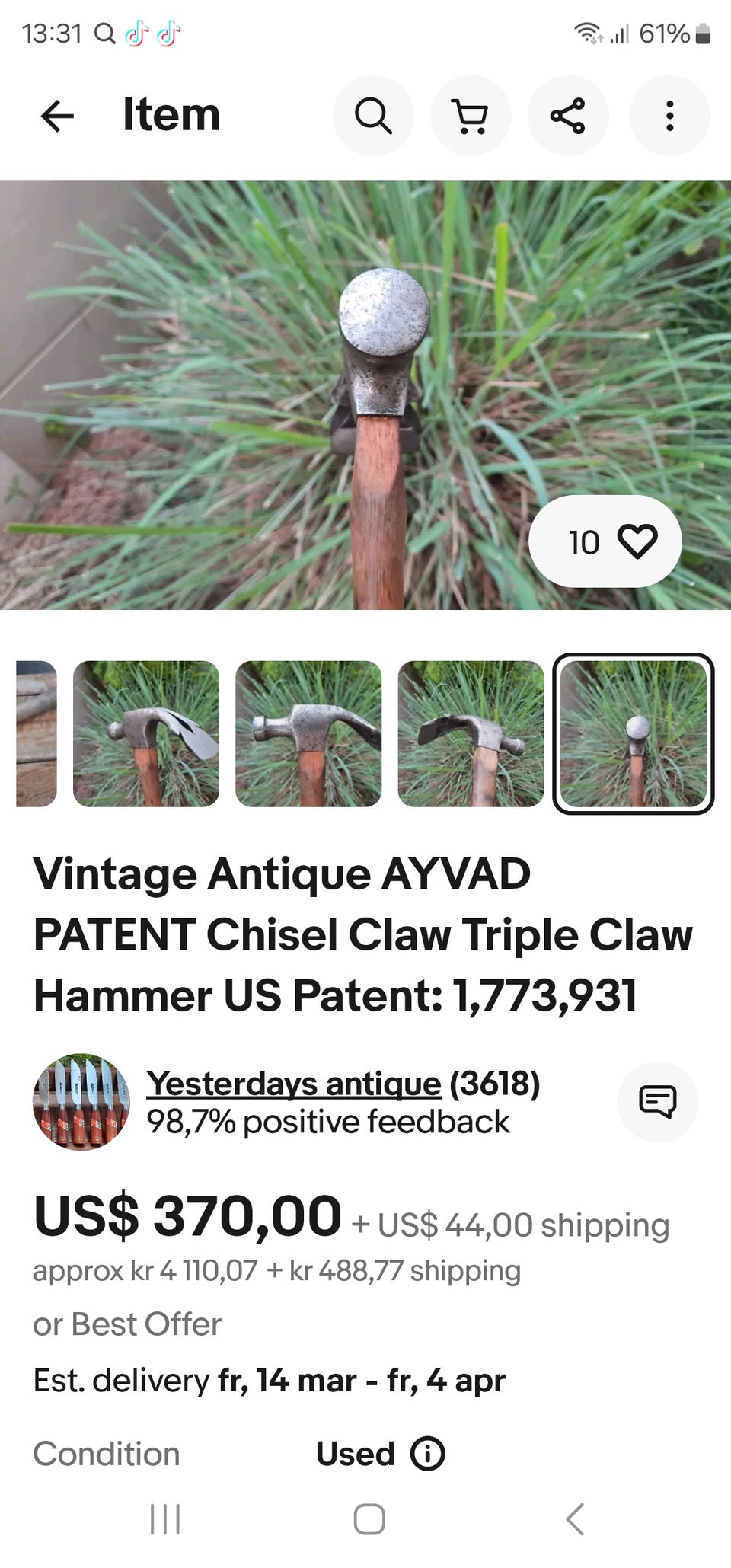
Task: Select thumbnail showing hammer side with face left
Action: click(308, 733)
